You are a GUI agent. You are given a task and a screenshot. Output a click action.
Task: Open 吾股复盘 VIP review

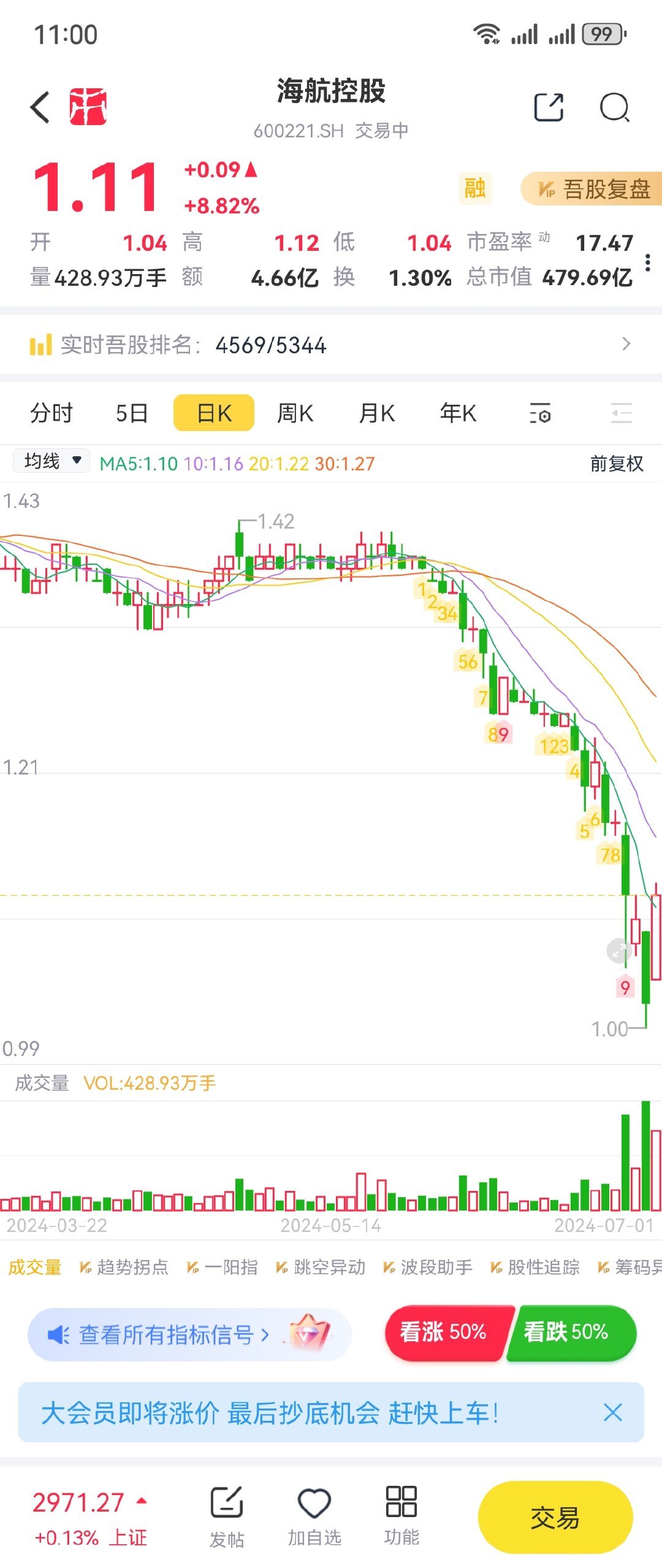pos(592,189)
